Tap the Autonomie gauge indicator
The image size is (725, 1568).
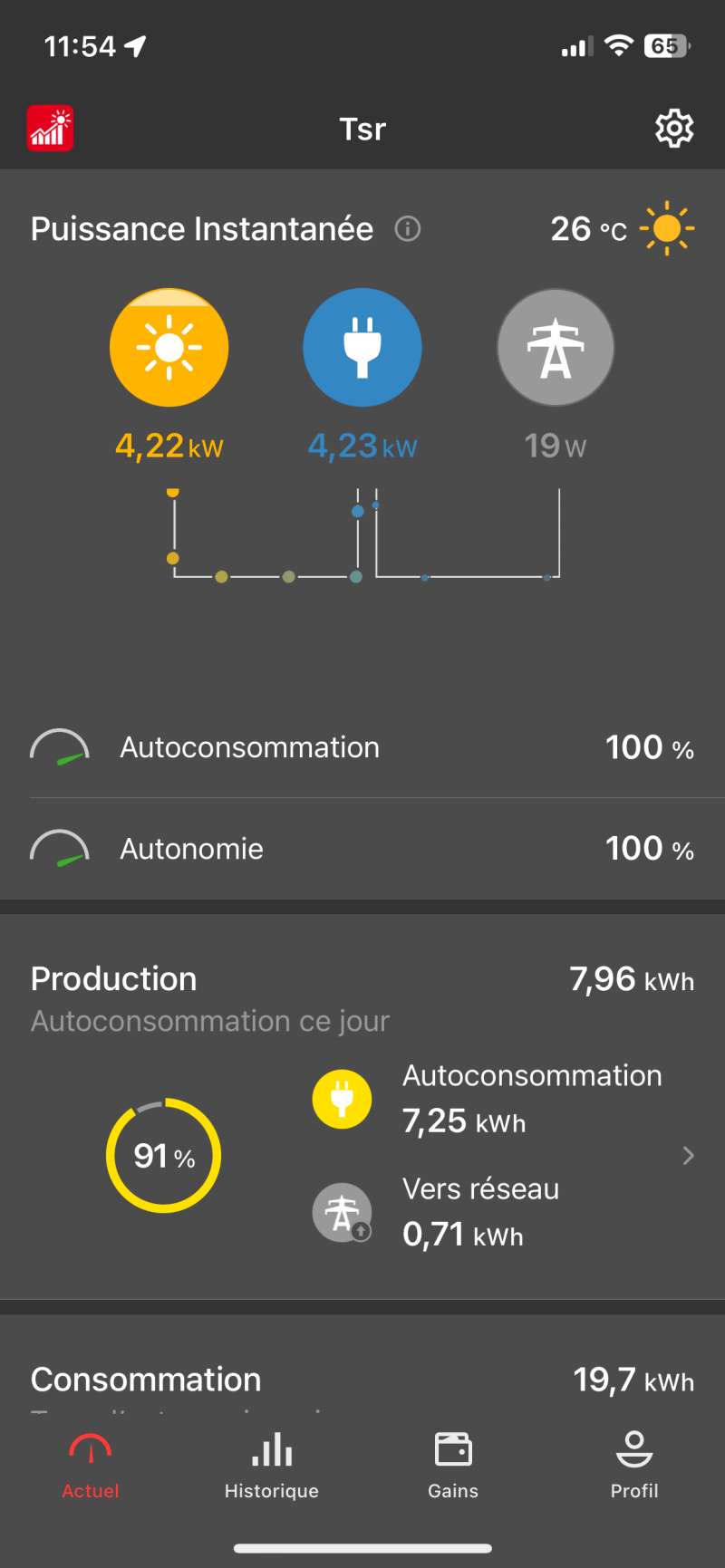pyautogui.click(x=60, y=848)
